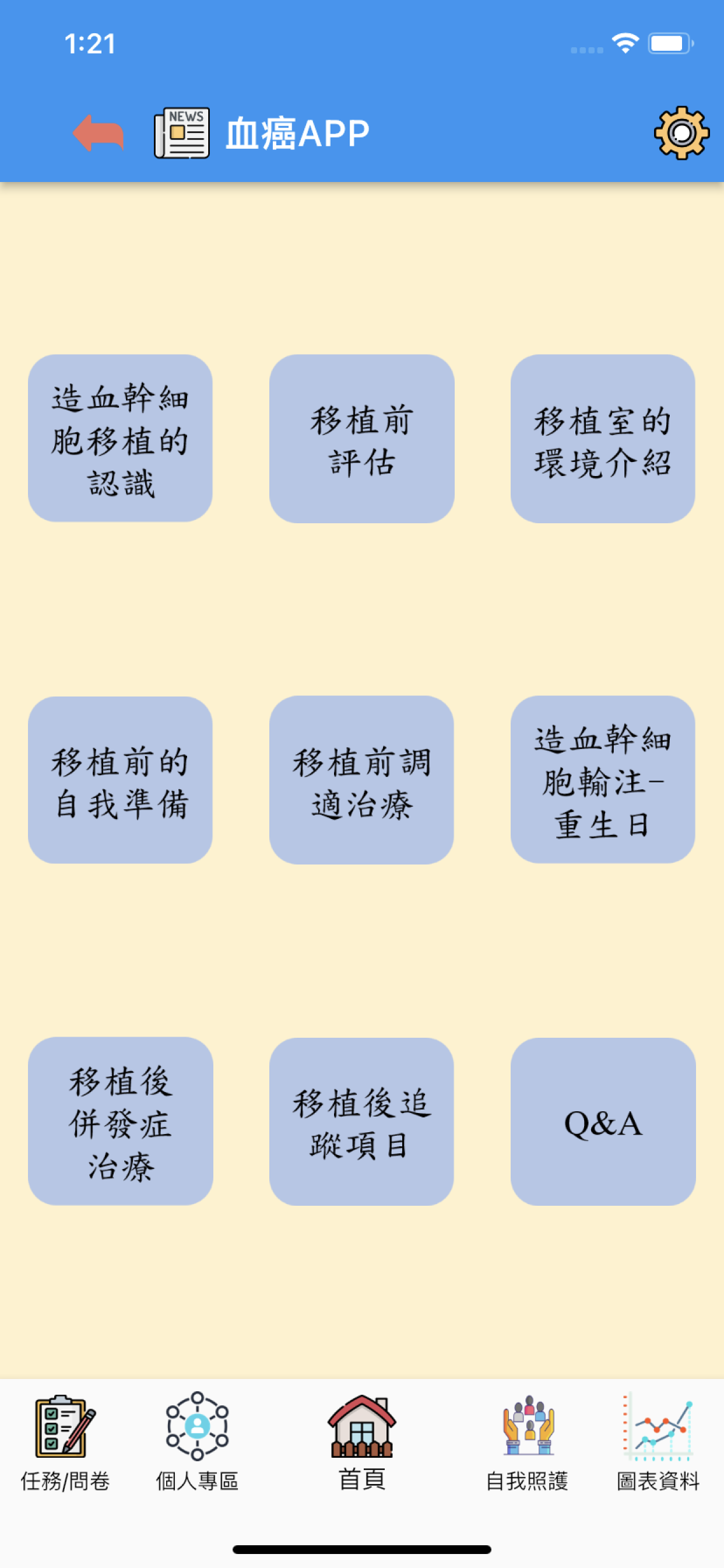Open the 圖表資料 tab
The image size is (724, 1568).
coord(658,1441)
